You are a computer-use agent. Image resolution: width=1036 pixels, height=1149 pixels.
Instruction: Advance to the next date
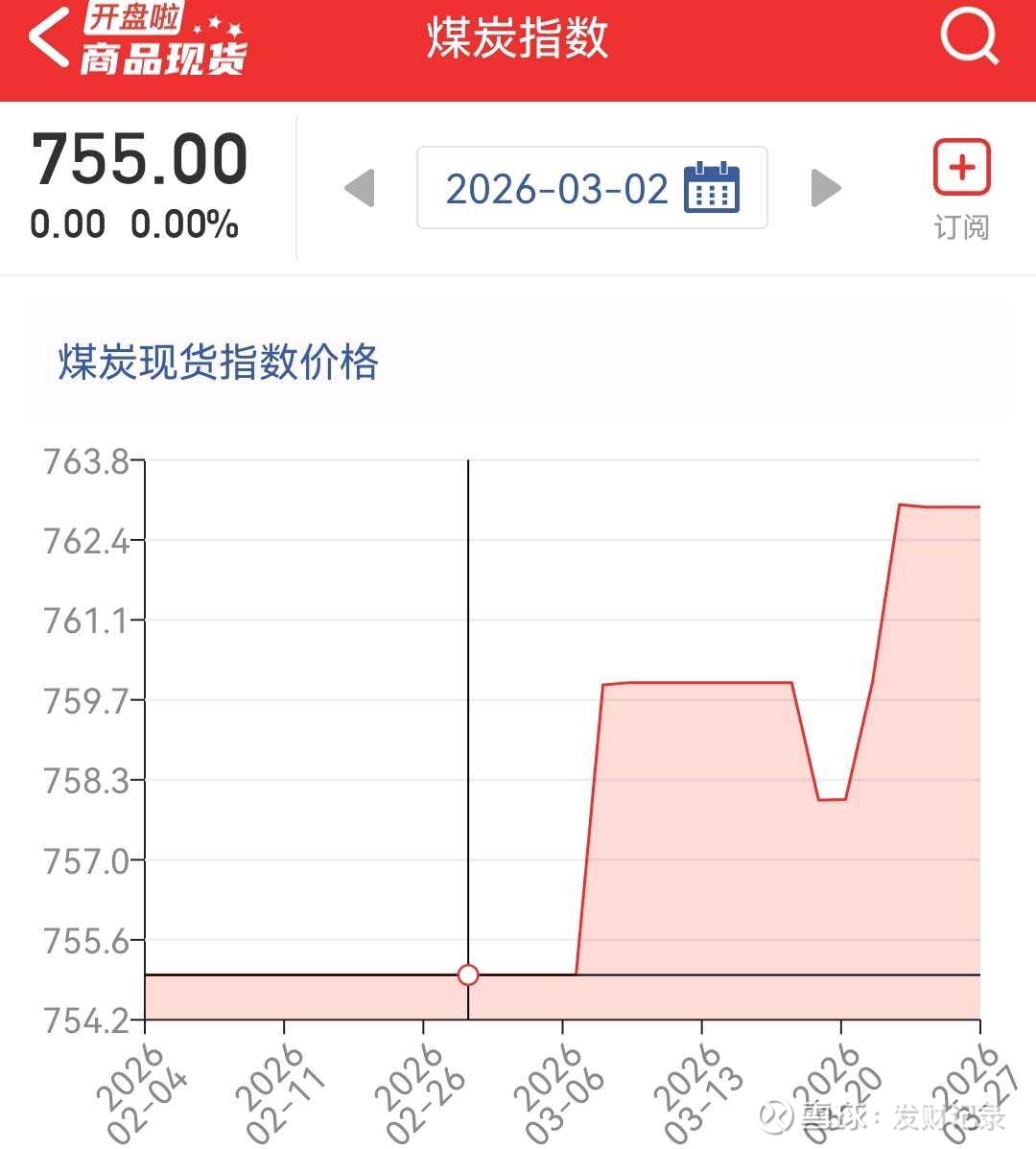[x=826, y=188]
